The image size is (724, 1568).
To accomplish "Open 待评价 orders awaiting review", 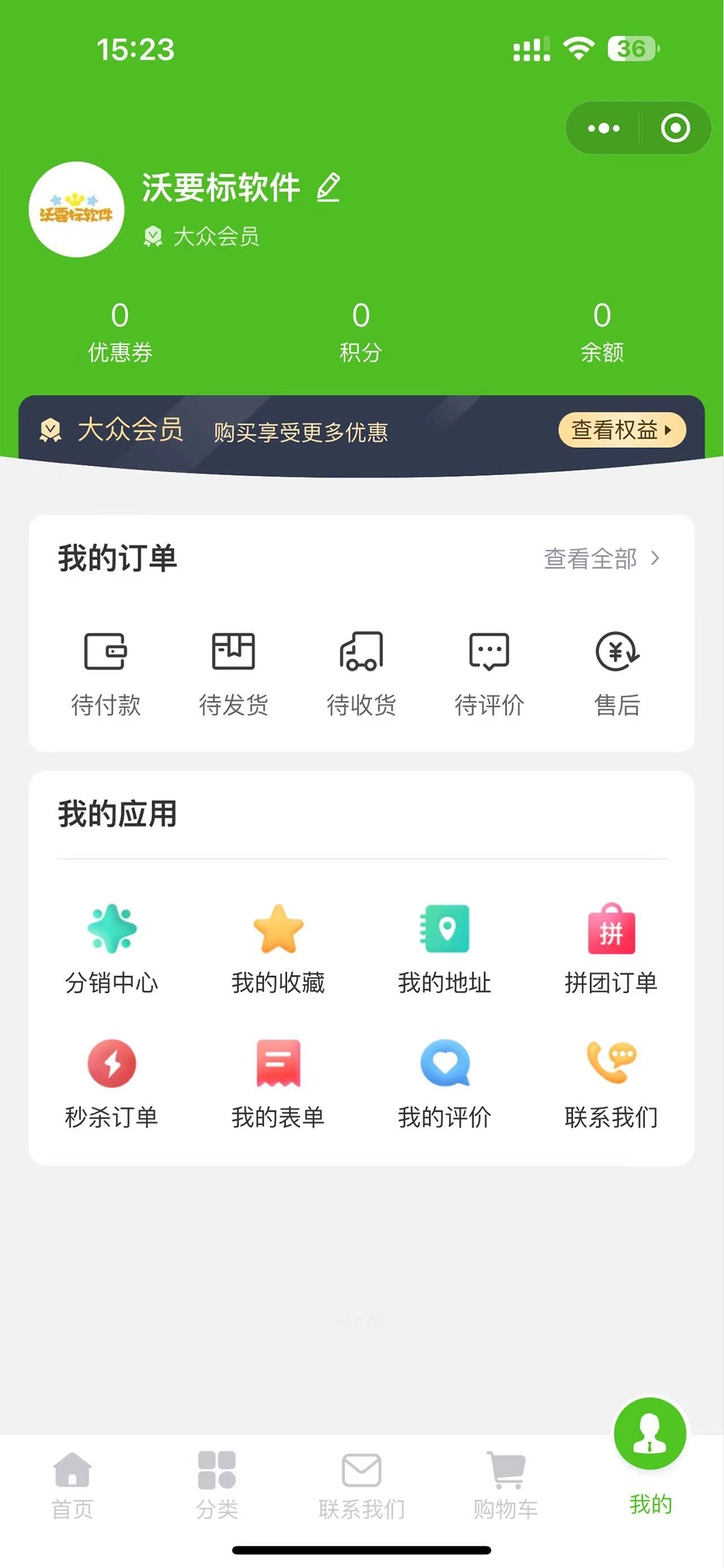I will click(489, 673).
